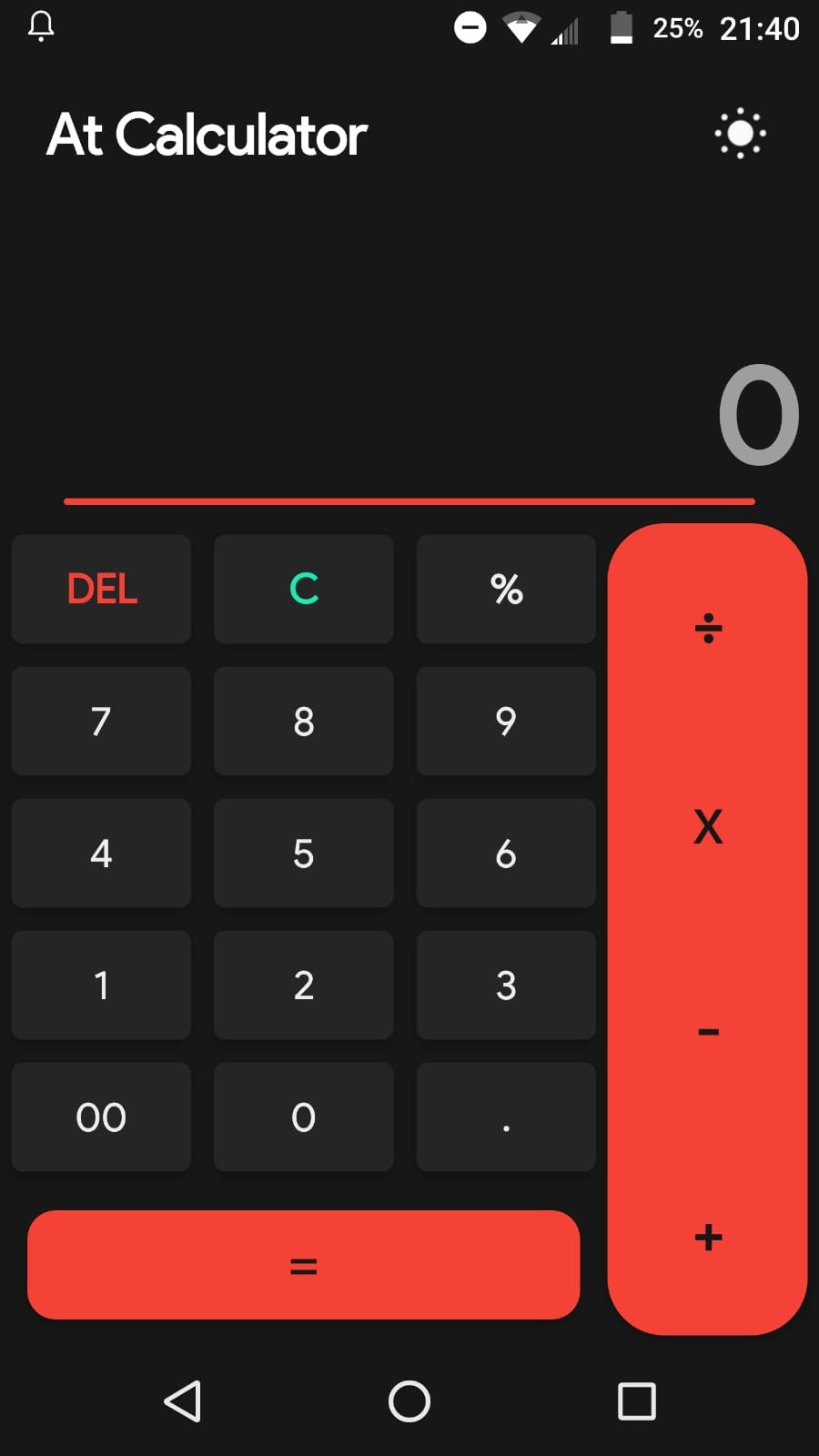Enter digit 1
This screenshot has width=819, height=1456.
point(101,985)
